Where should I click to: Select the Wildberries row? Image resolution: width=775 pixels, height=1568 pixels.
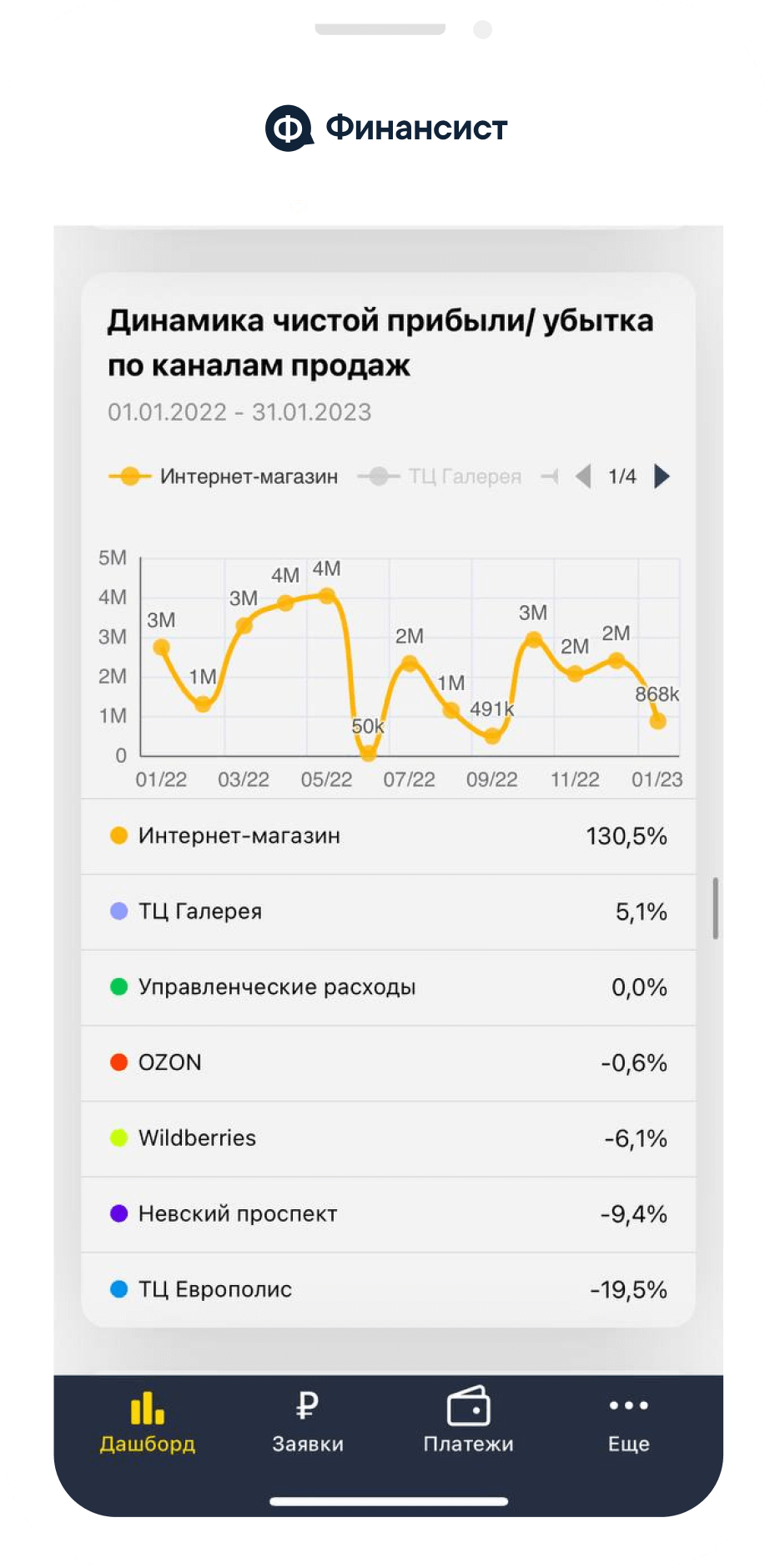point(388,1138)
